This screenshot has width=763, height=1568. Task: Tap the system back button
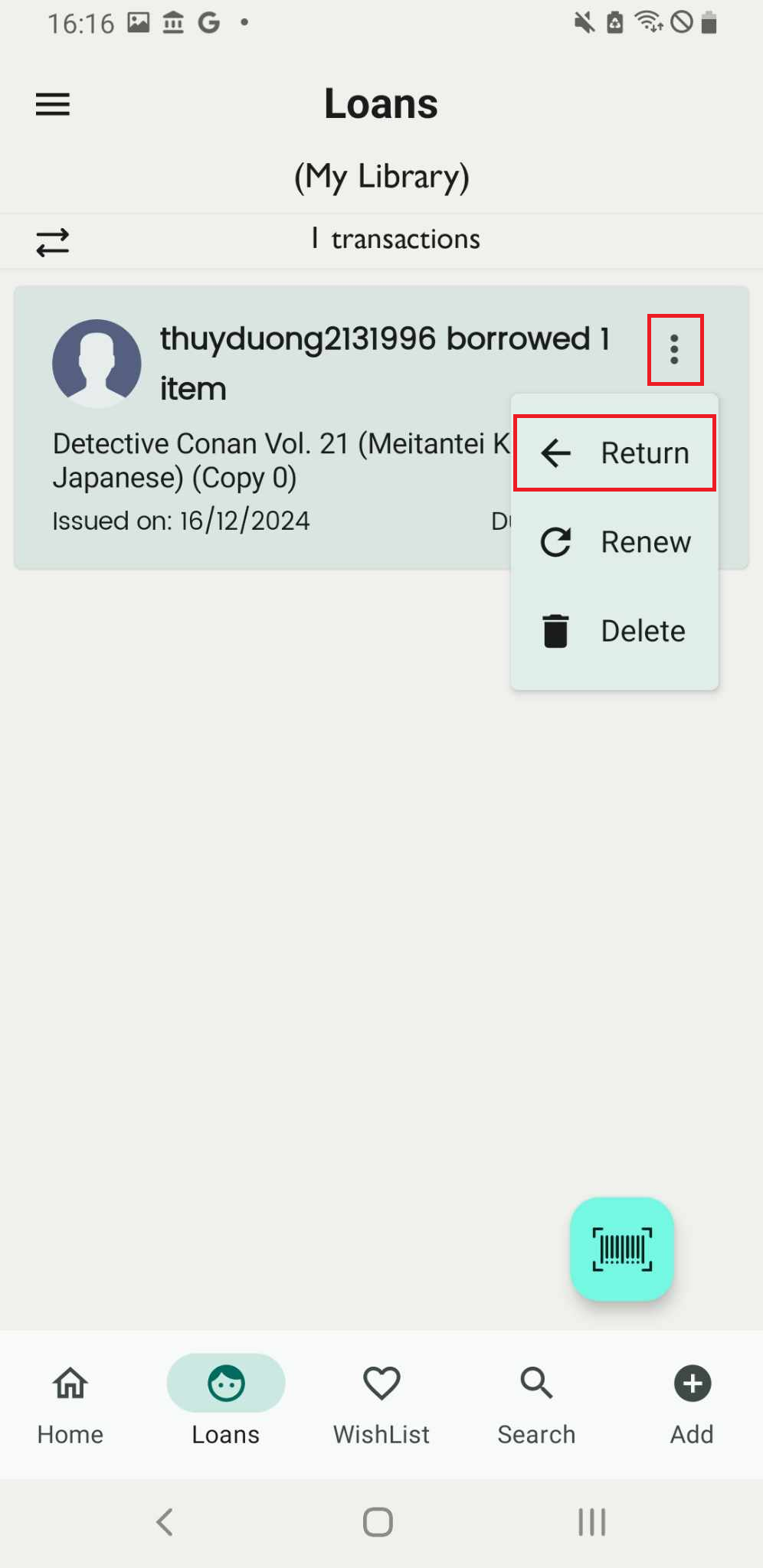(x=165, y=1522)
